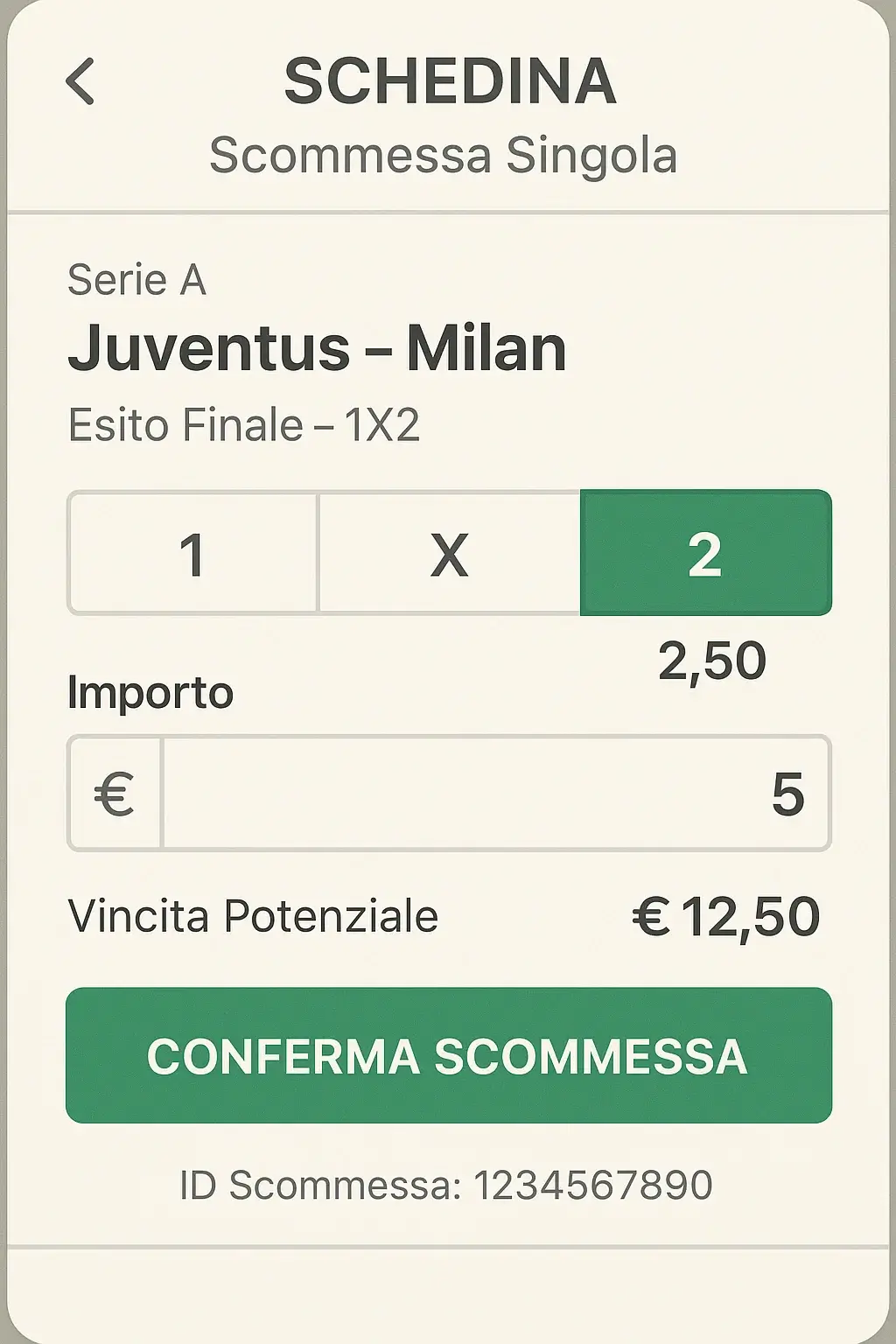Viewport: 896px width, 1344px height.
Task: Click the ID Scommessa 1234567890 text
Action: tap(448, 1186)
